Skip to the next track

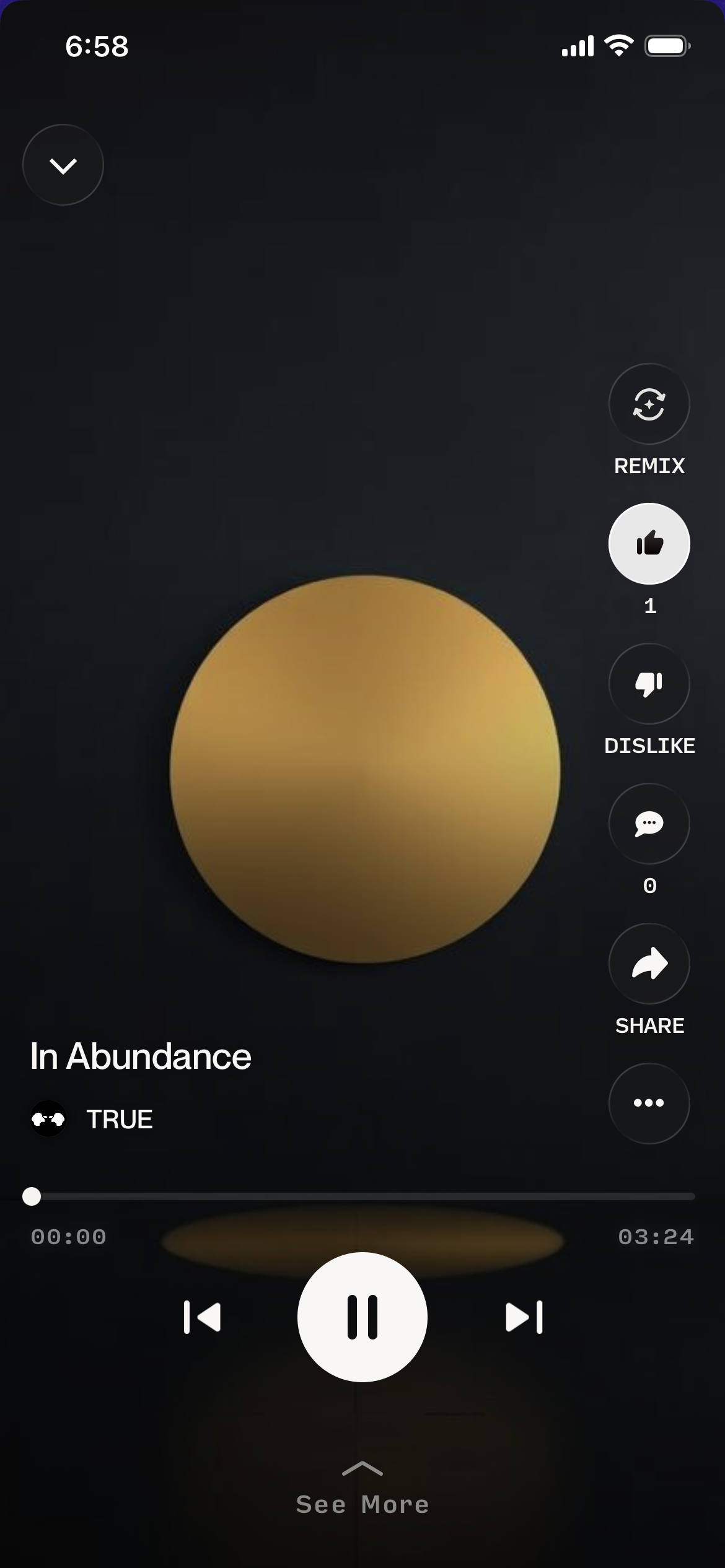(524, 1317)
